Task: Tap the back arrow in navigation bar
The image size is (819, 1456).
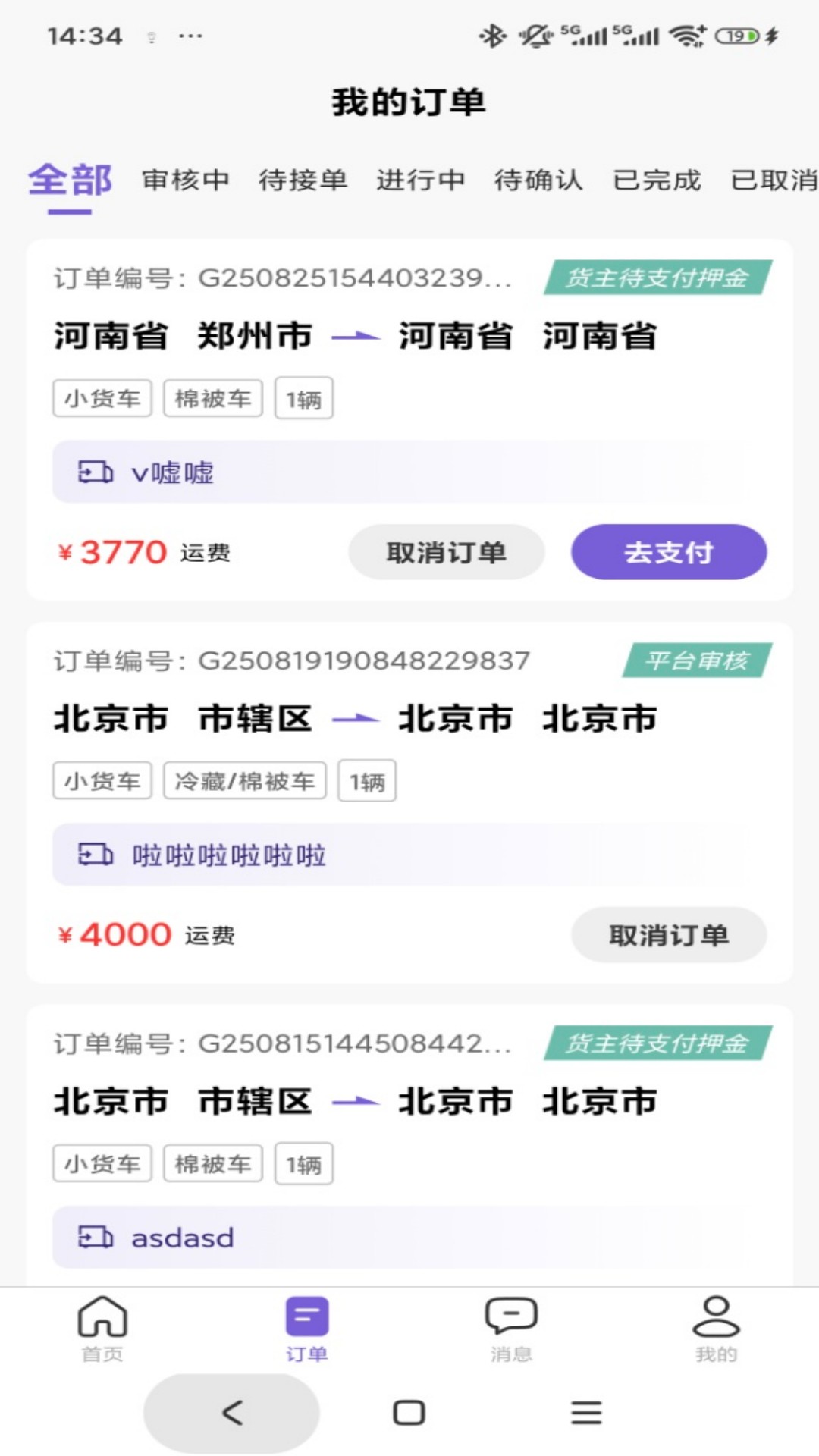Action: 231,1410
